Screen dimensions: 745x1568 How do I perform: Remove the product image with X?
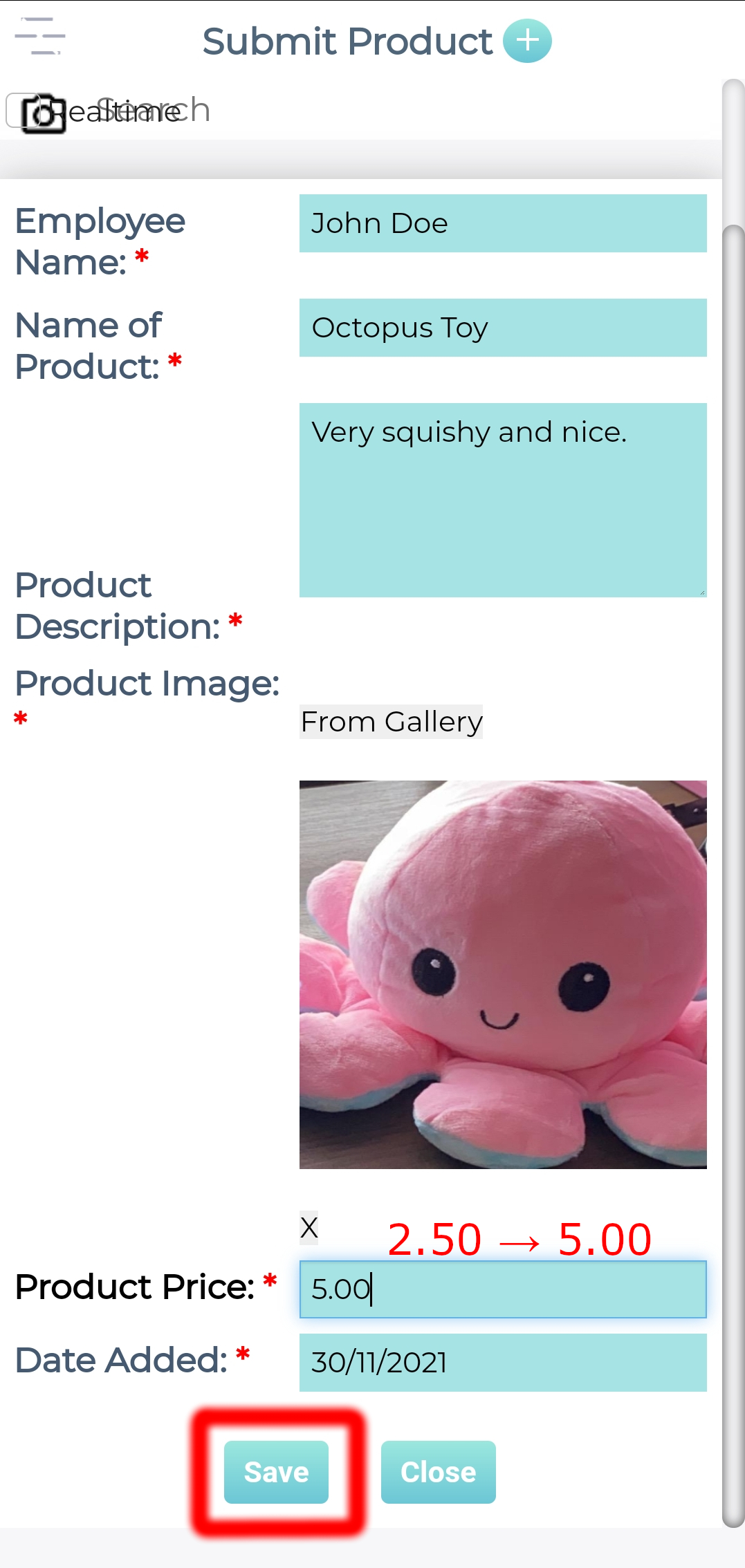coord(309,1228)
